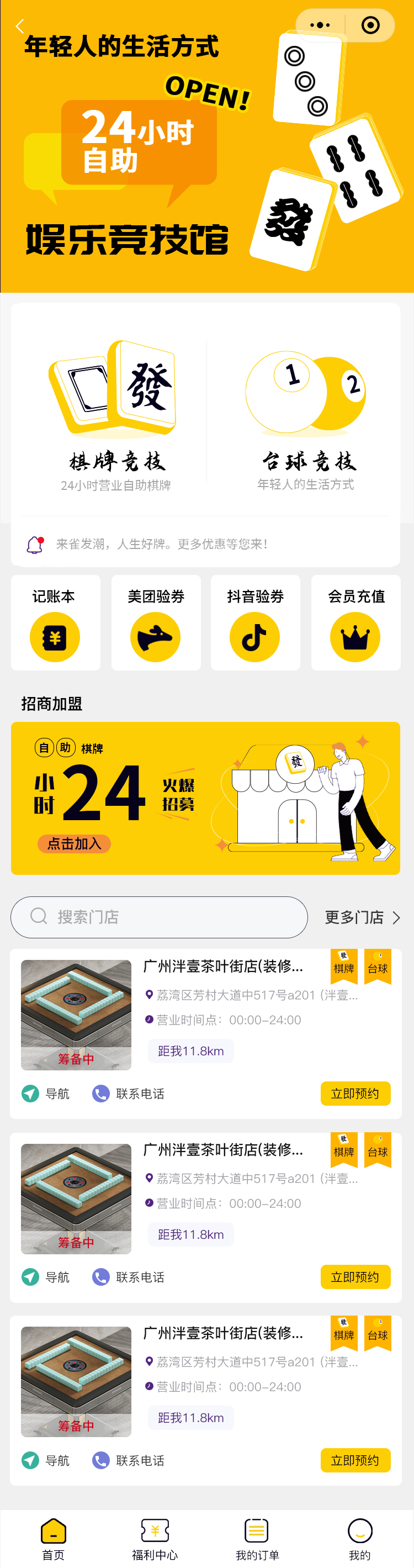
Task: Tap 点击加入 on the franchise banner
Action: click(x=74, y=844)
